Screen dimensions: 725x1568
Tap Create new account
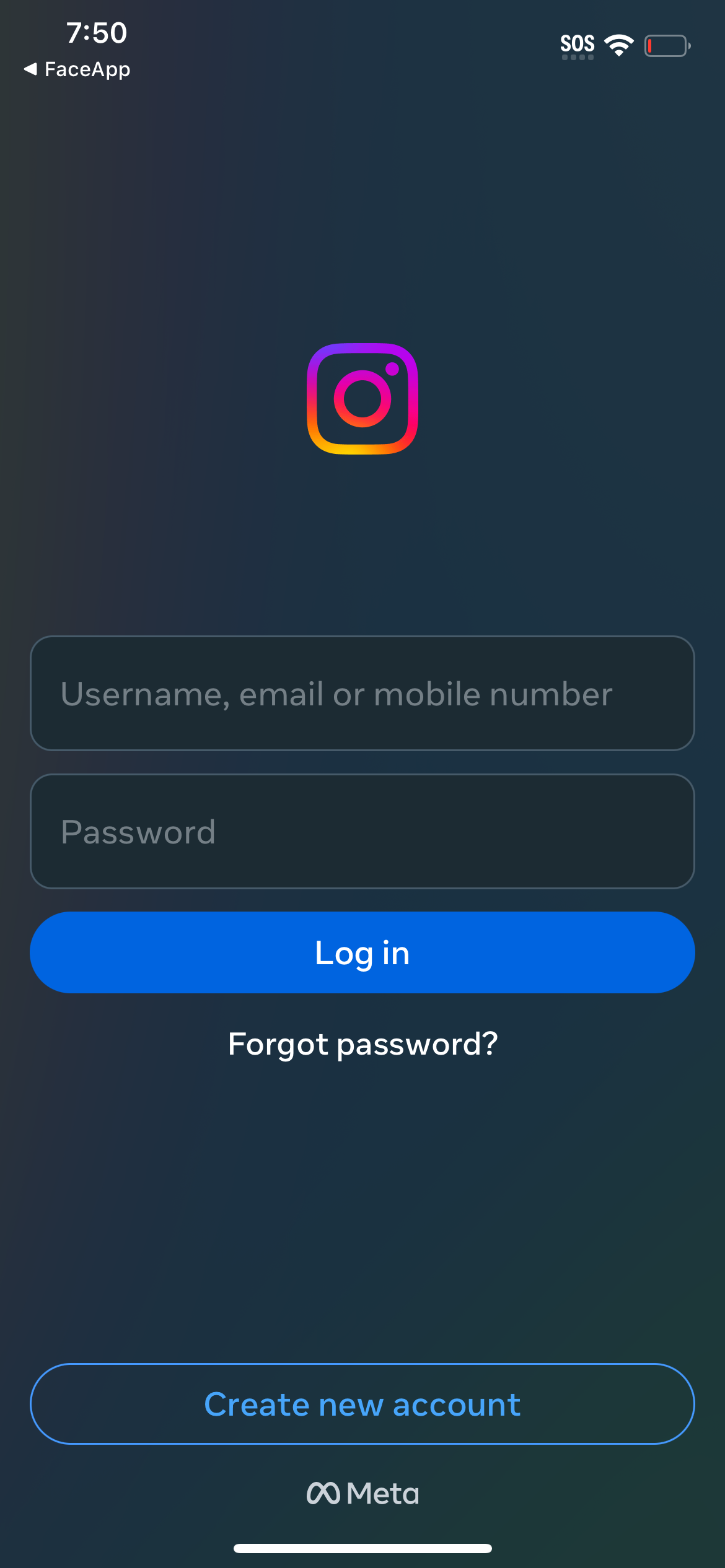pos(362,1405)
